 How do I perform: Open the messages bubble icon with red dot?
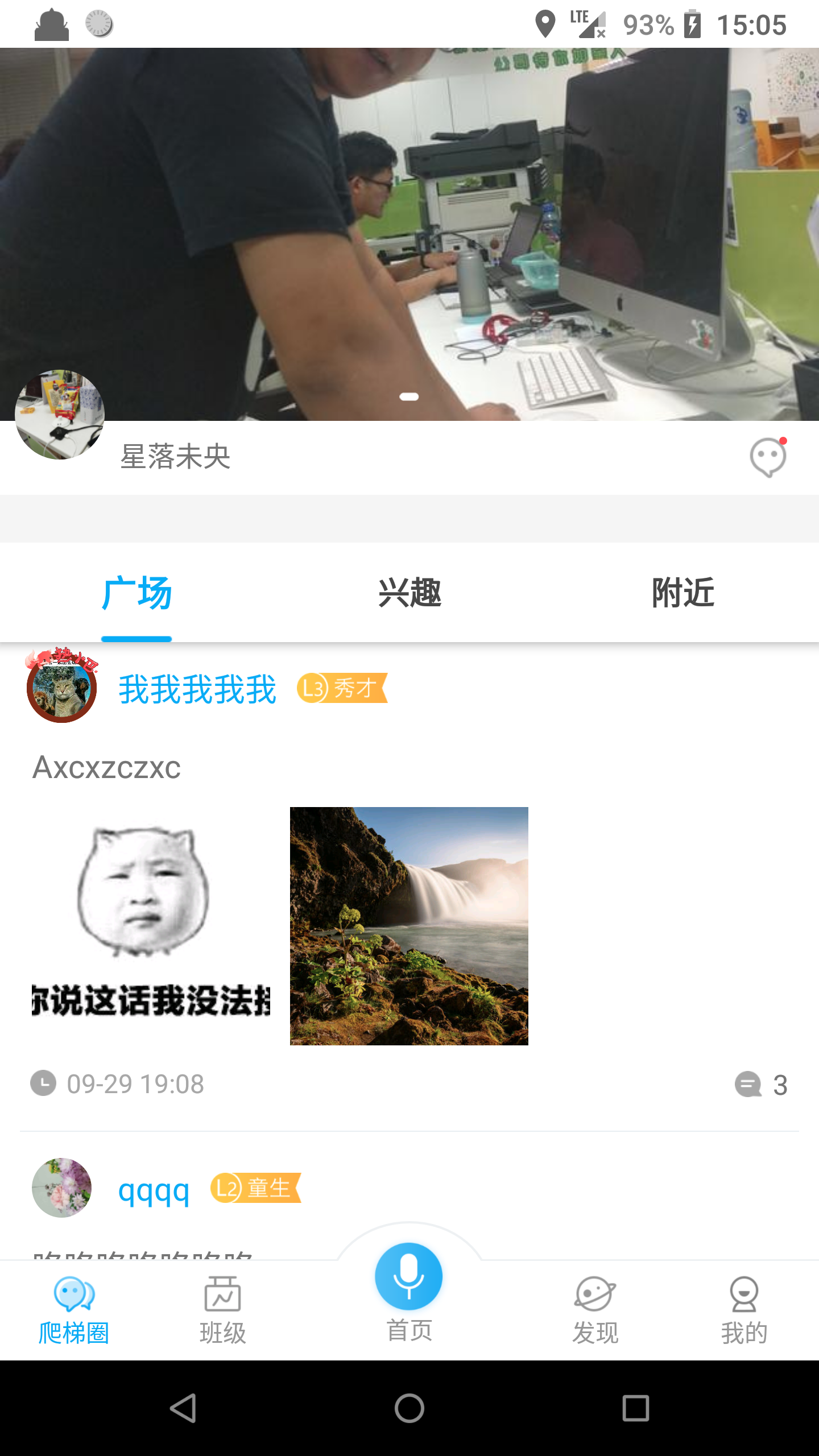pos(768,457)
